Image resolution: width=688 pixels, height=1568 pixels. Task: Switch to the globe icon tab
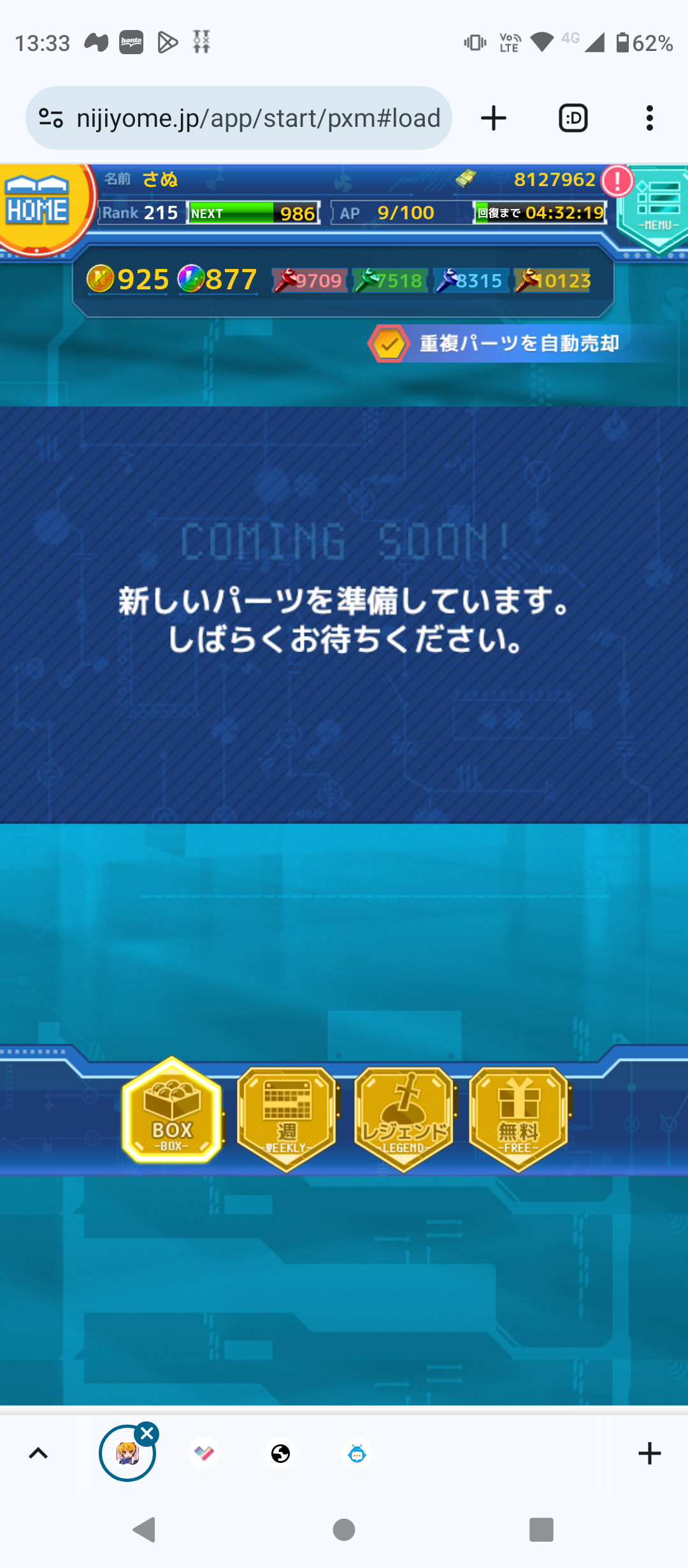pyautogui.click(x=280, y=1454)
